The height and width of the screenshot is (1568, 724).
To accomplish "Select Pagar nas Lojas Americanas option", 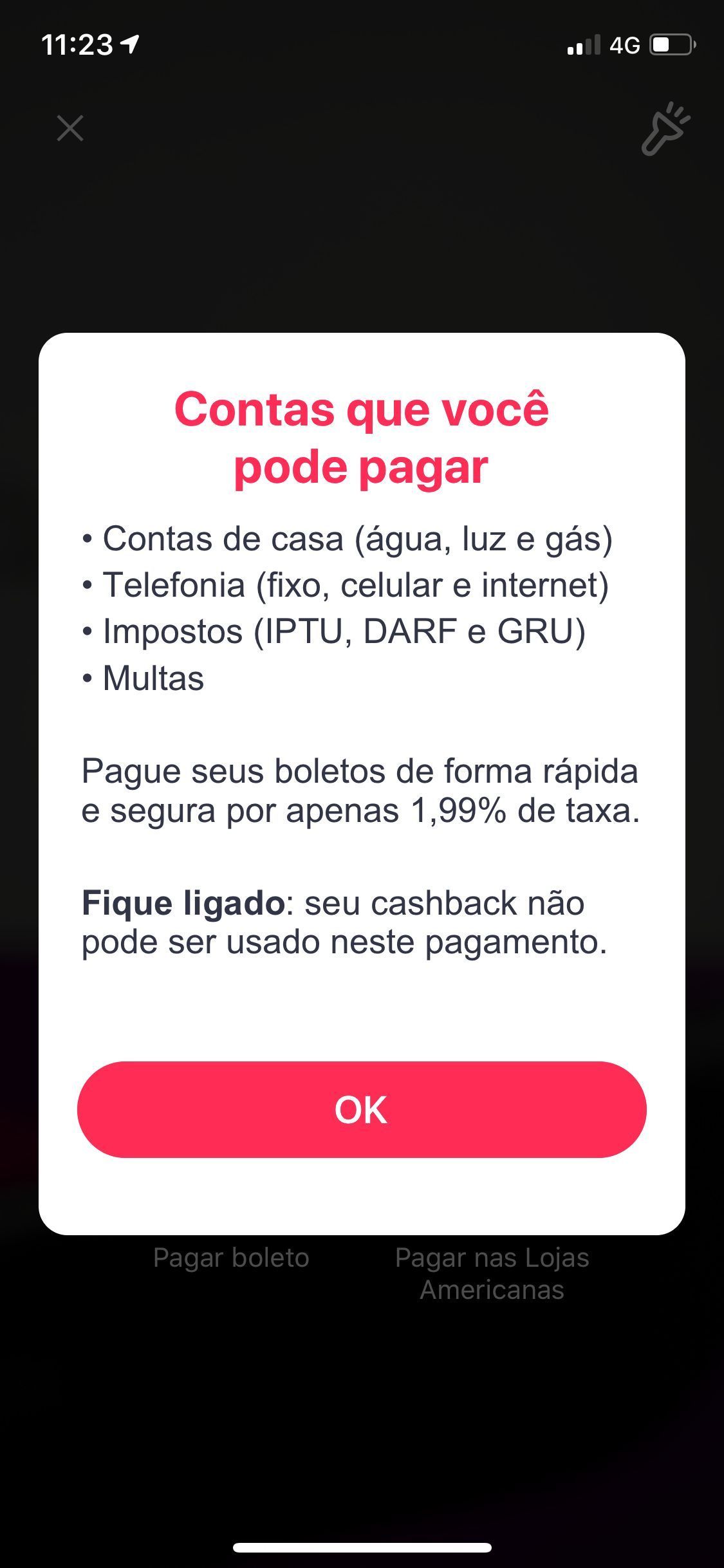I will [492, 1273].
